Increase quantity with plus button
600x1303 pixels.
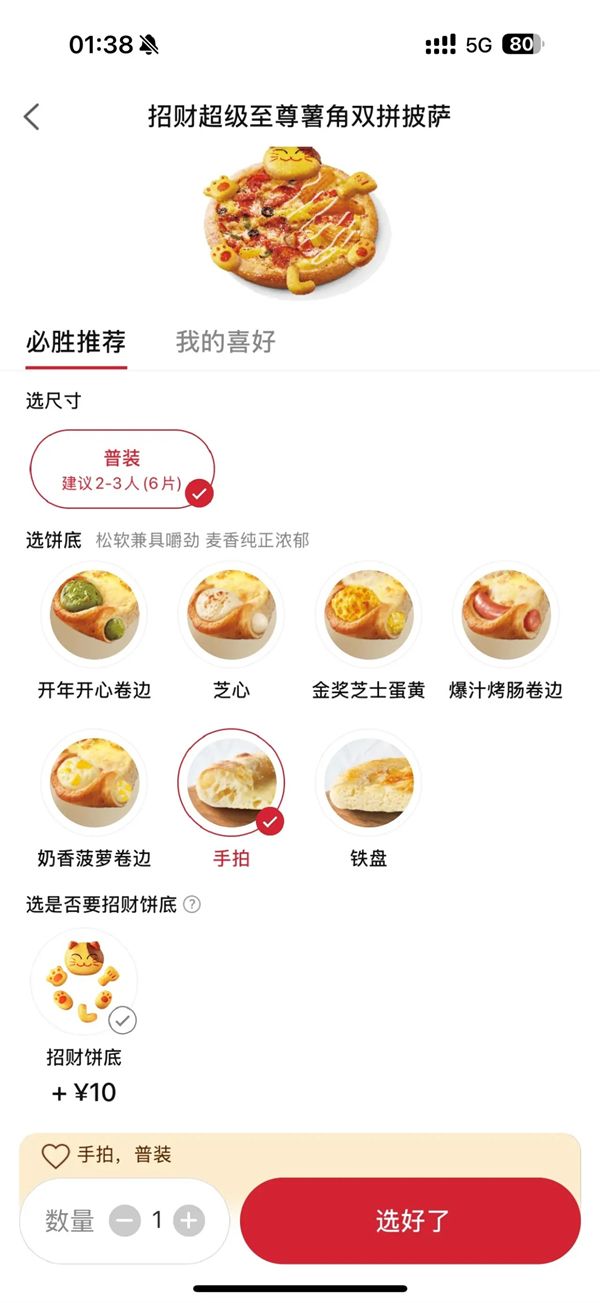(x=189, y=1220)
